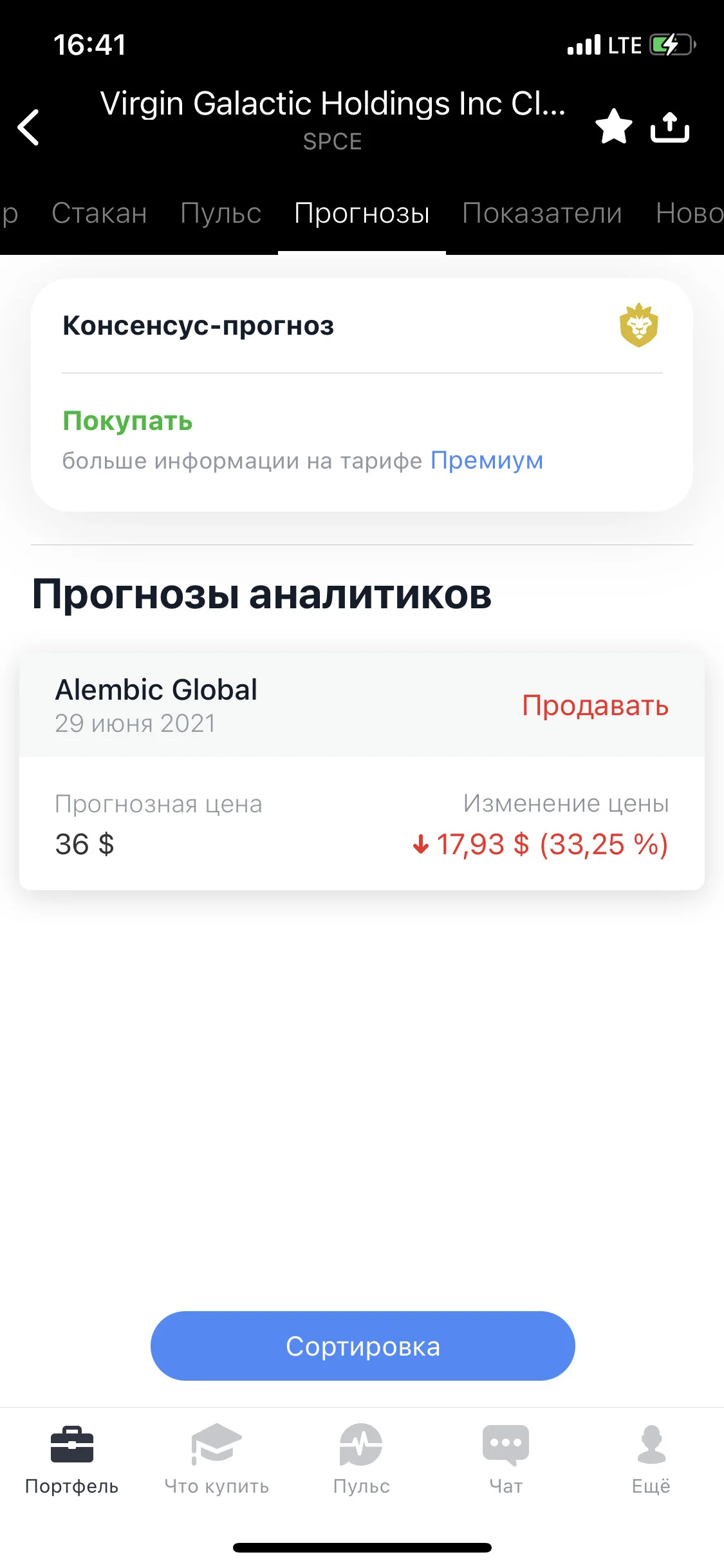
Task: Tap the Сортировка button
Action: coord(362,1346)
